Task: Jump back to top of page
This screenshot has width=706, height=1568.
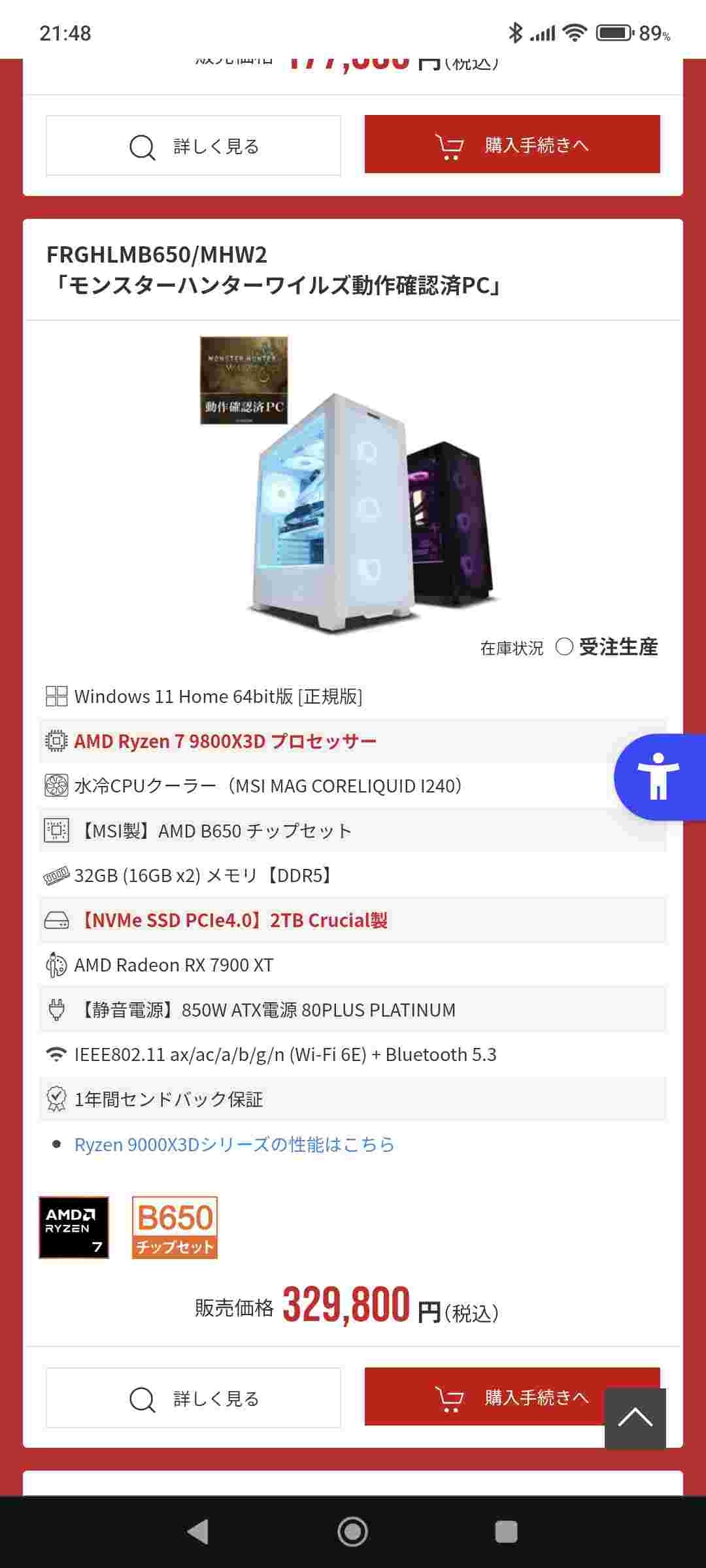Action: pyautogui.click(x=635, y=1418)
